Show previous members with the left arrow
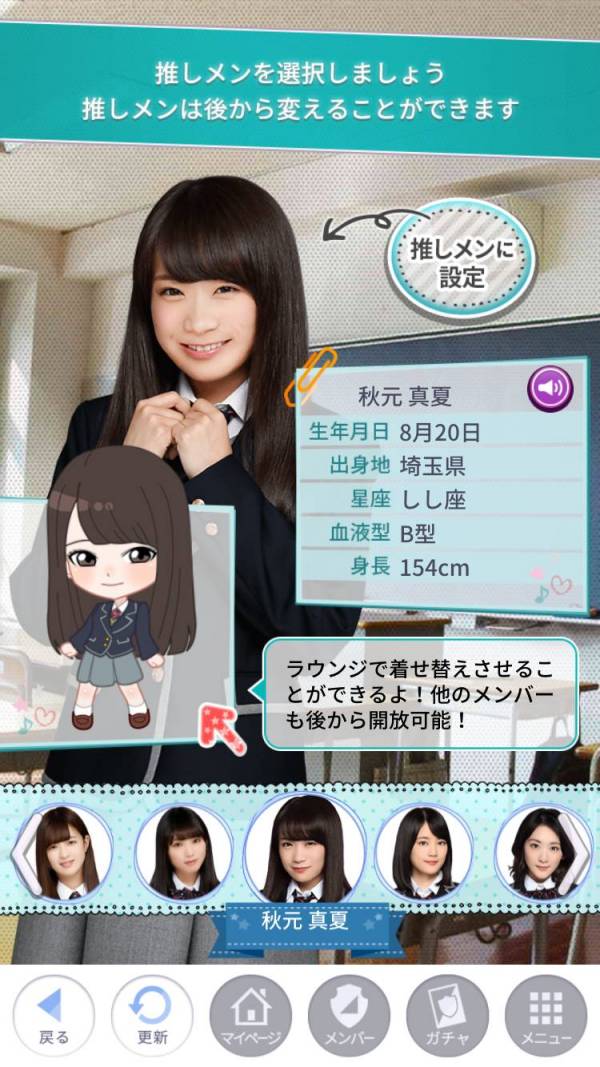Viewport: 600px width, 1067px height. (x=18, y=851)
